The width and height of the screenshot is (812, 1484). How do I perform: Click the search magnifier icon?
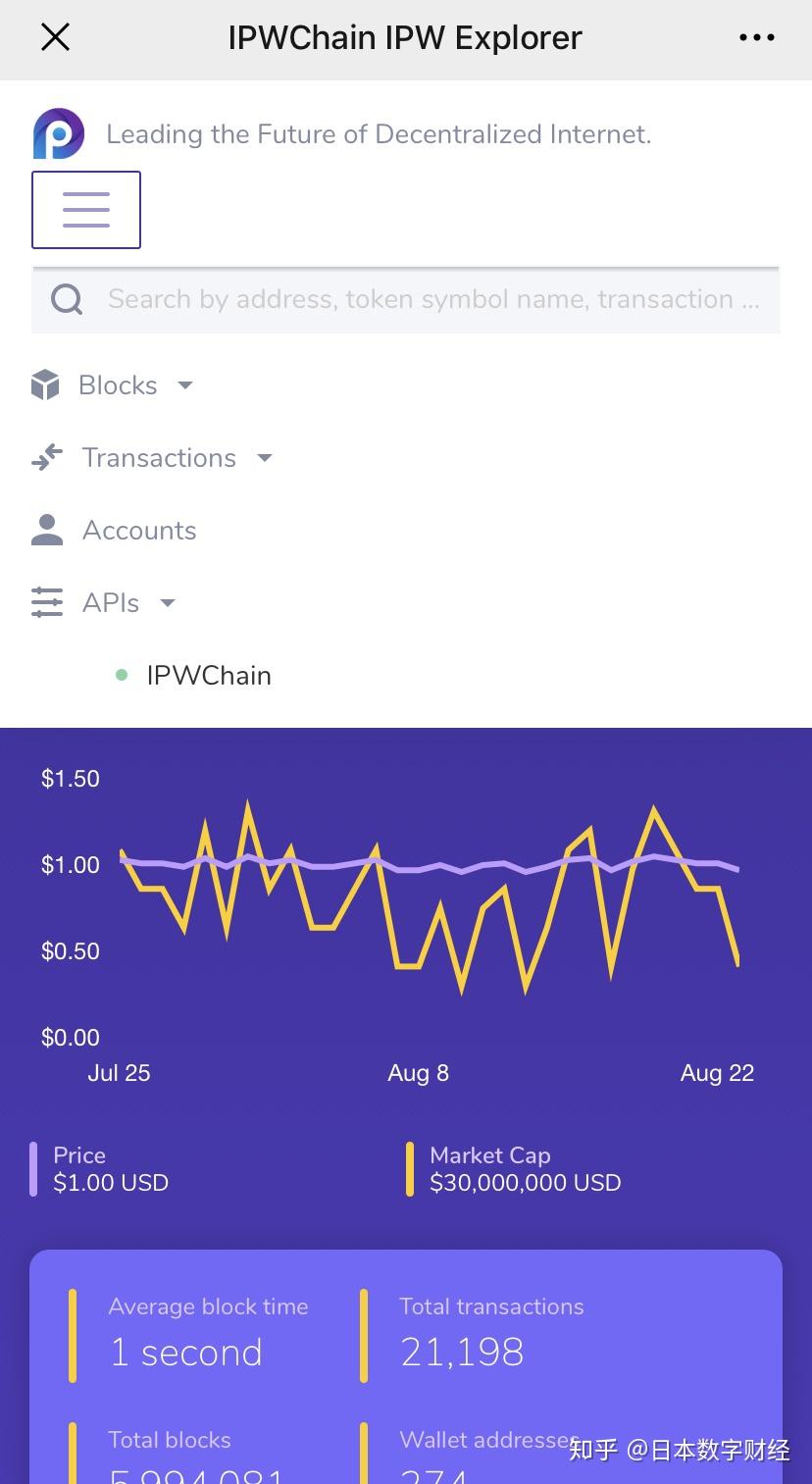[x=66, y=299]
